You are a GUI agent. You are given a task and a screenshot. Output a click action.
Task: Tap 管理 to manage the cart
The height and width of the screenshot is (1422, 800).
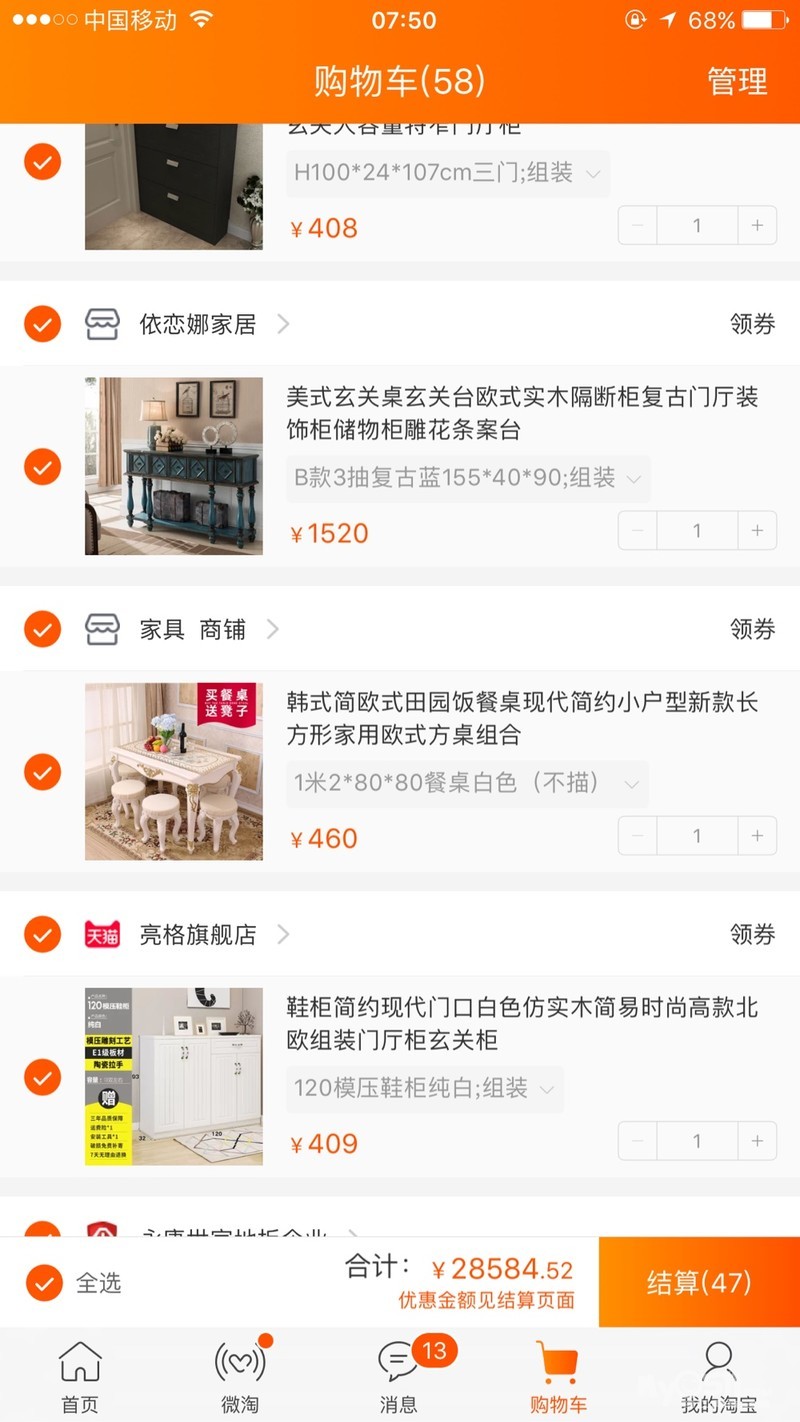coord(737,81)
